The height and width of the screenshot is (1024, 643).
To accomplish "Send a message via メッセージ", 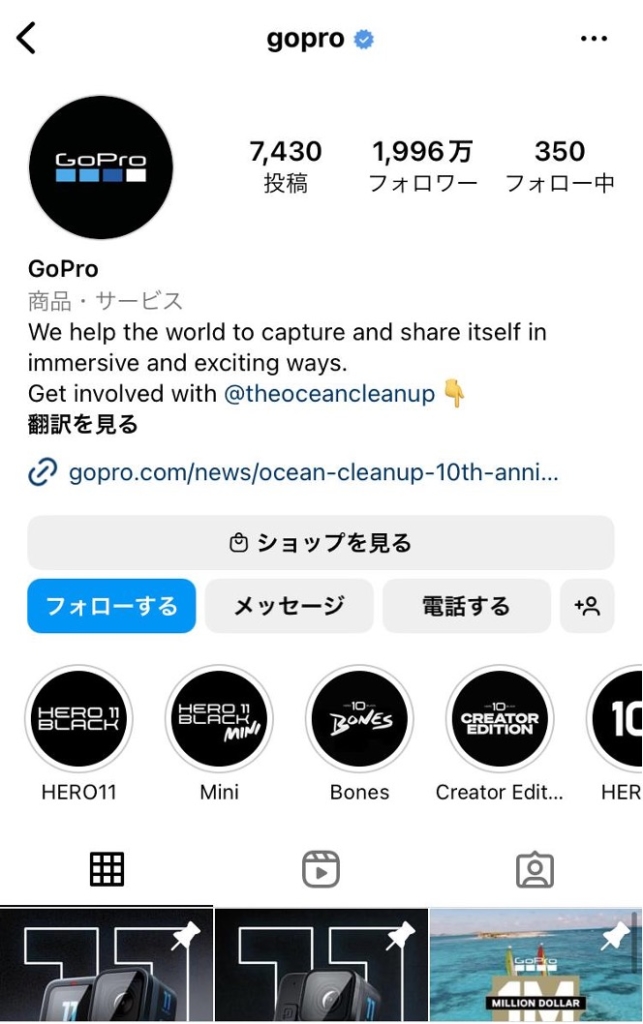I will [x=289, y=606].
